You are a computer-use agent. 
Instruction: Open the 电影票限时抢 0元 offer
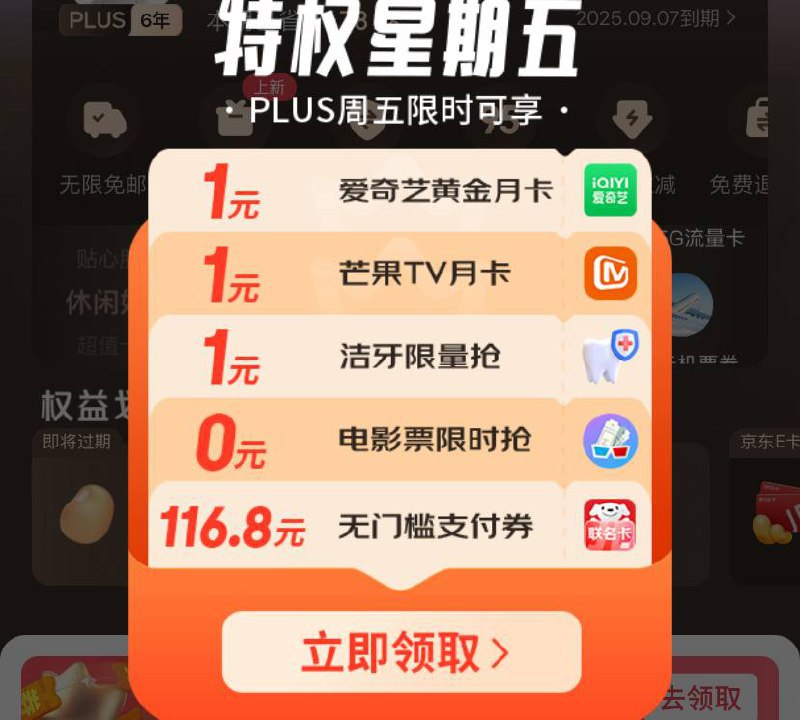pyautogui.click(x=400, y=439)
